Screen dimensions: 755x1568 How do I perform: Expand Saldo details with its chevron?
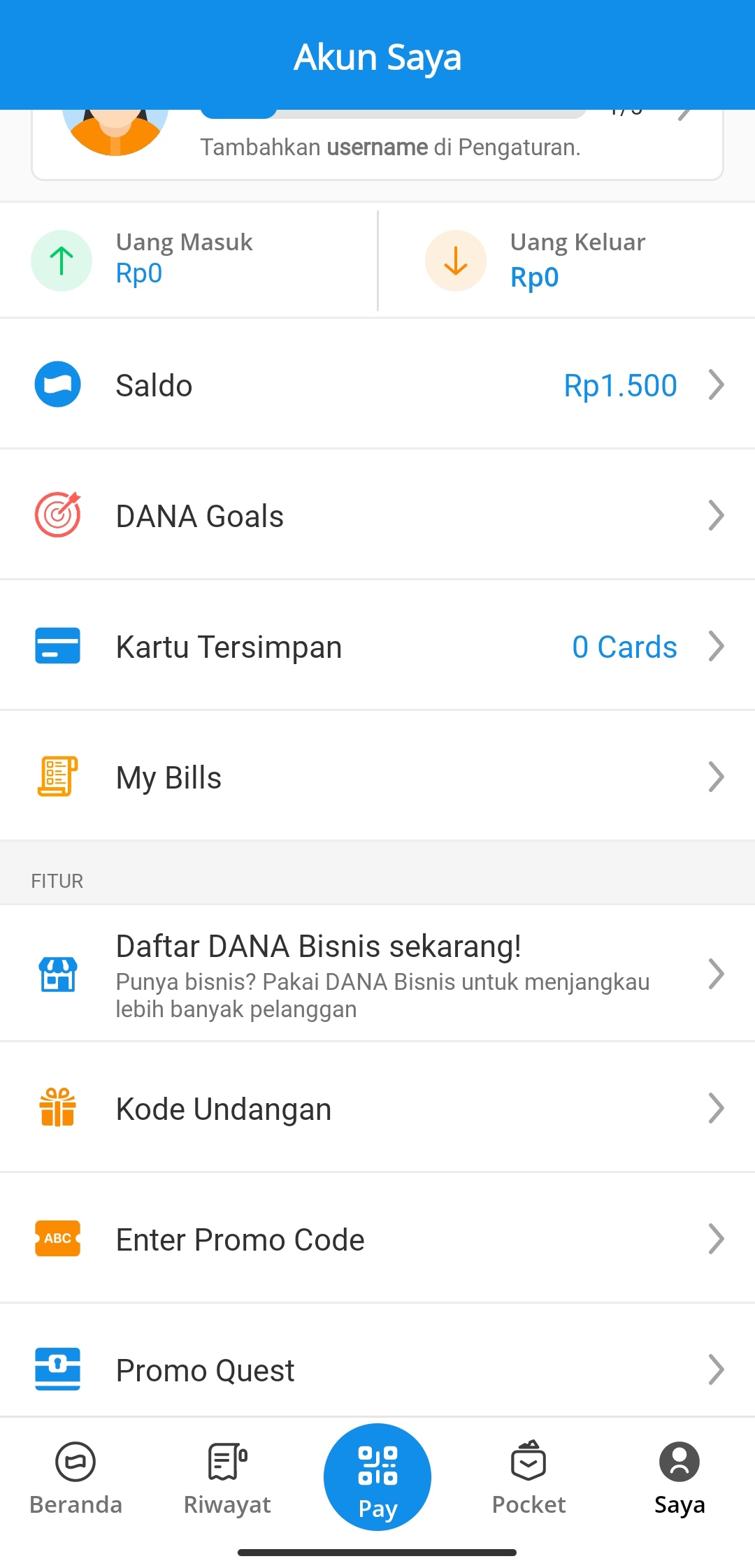(717, 384)
